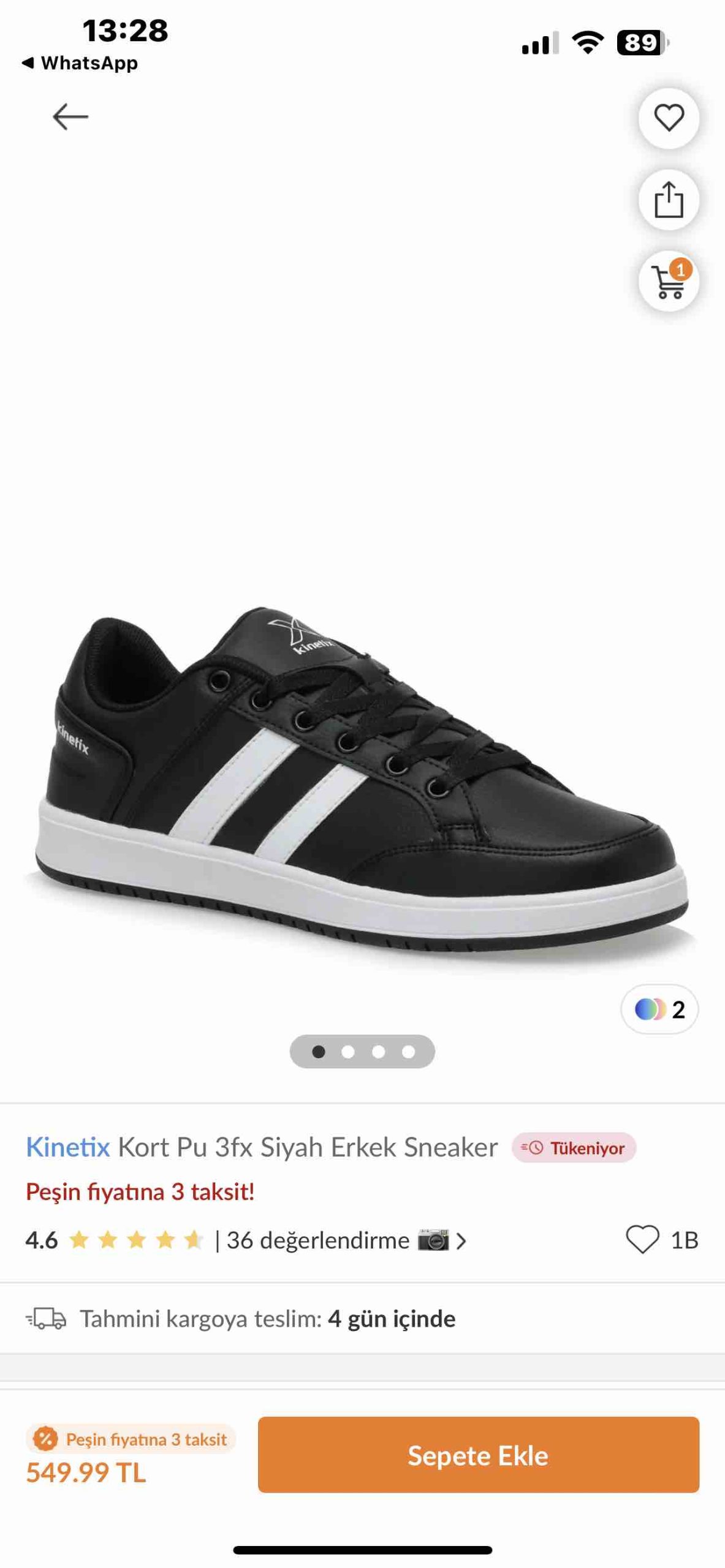Return to WhatsApp from status bar
725x1568 pixels.
click(x=80, y=62)
